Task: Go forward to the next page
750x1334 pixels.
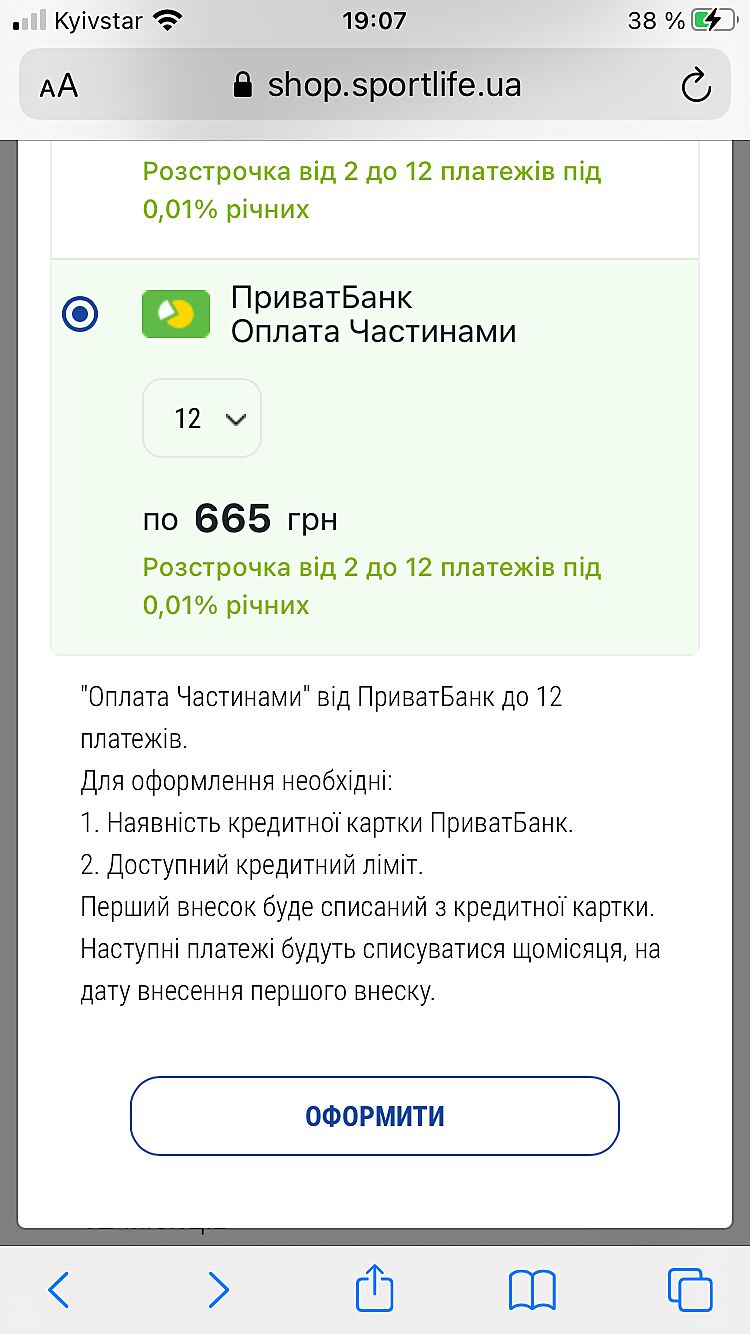Action: [x=218, y=1290]
